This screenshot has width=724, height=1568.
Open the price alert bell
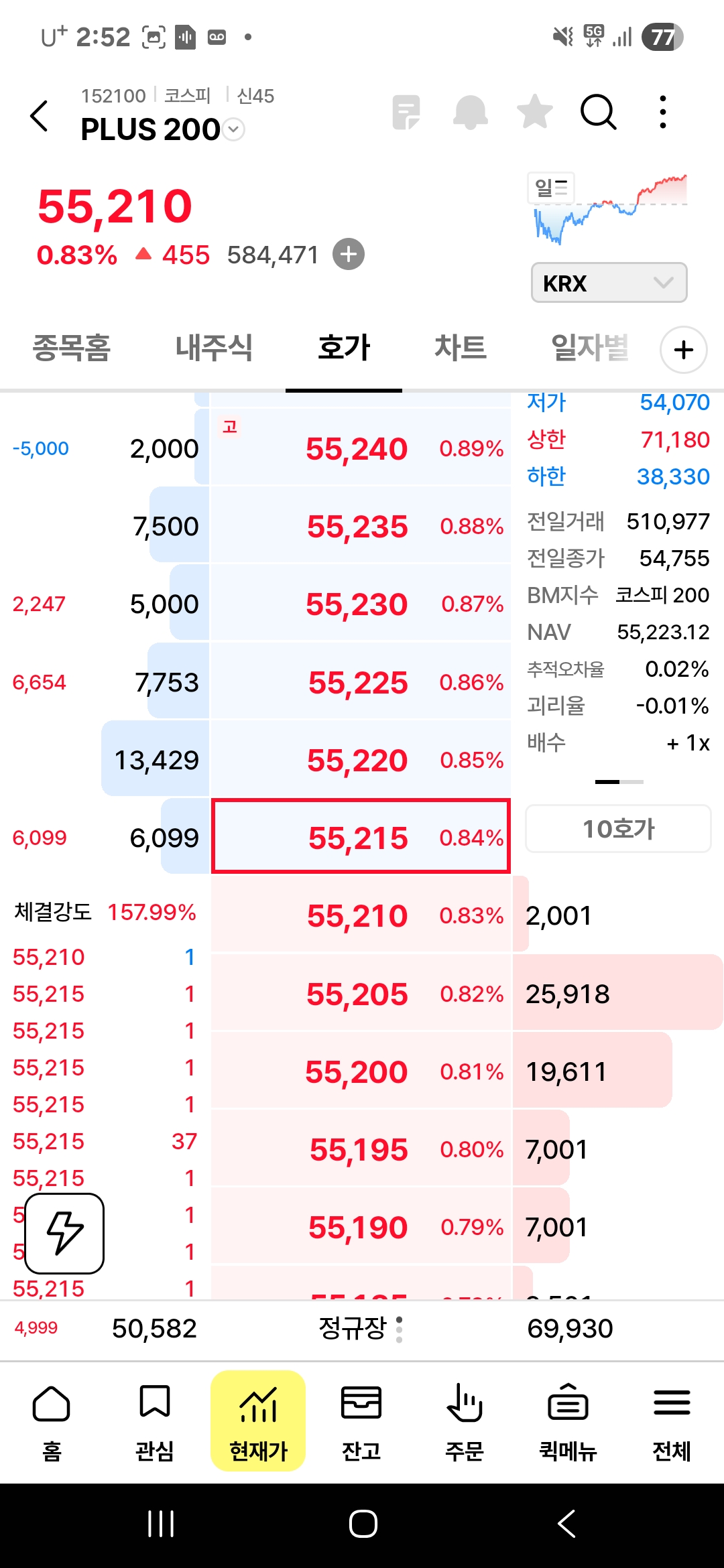click(x=470, y=112)
